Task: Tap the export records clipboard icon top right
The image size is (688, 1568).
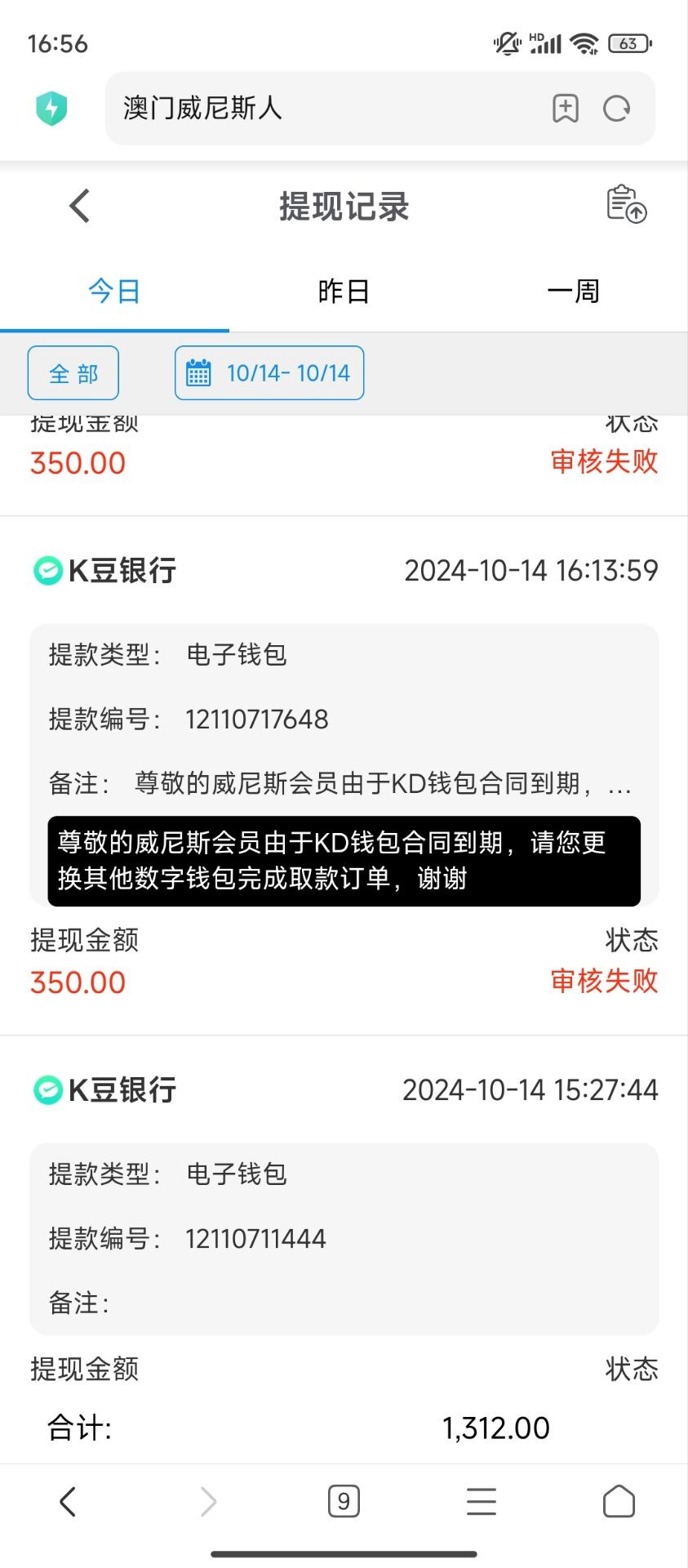Action: point(624,206)
